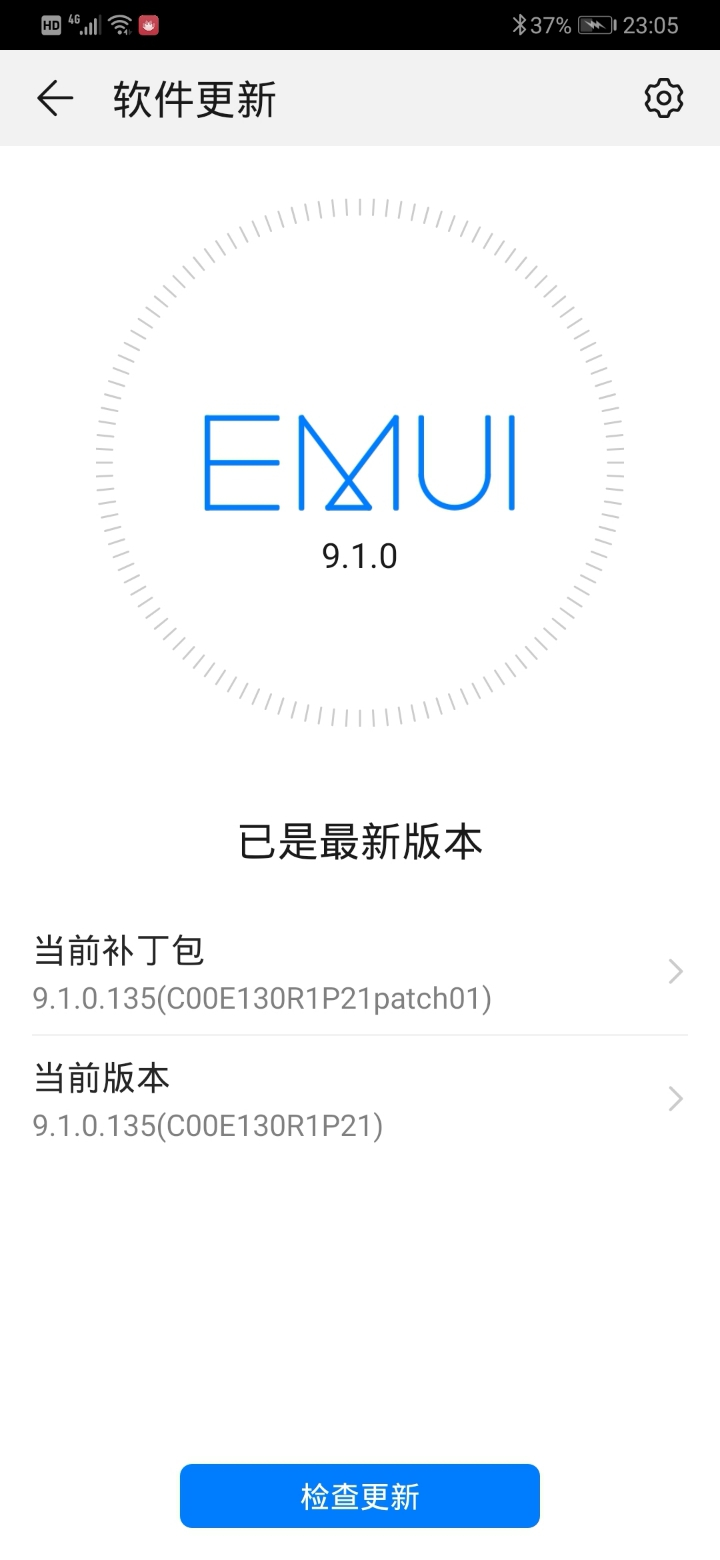Tap the 37% battery percentage

tap(550, 24)
